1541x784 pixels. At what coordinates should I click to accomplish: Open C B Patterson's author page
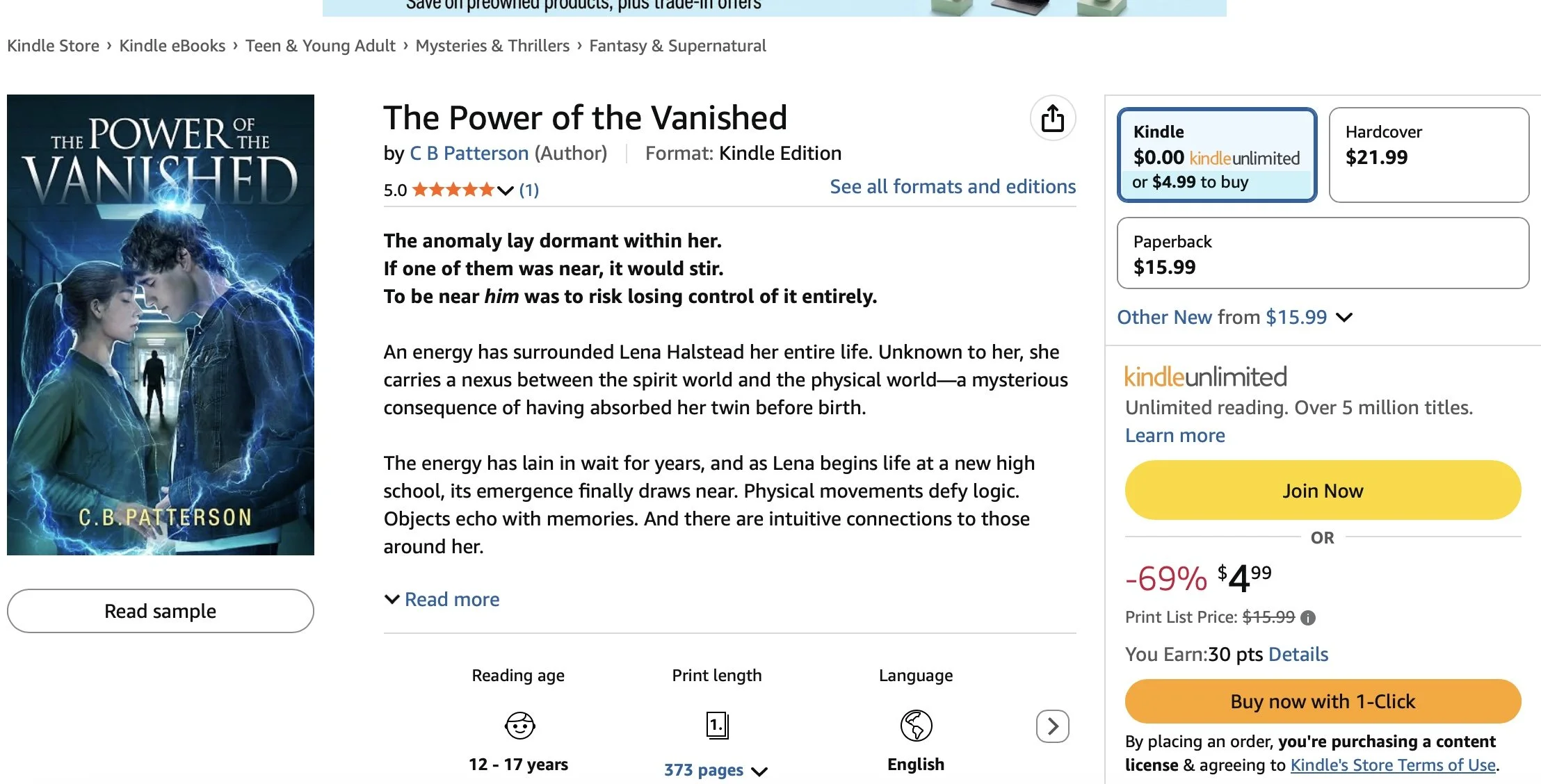coord(469,153)
